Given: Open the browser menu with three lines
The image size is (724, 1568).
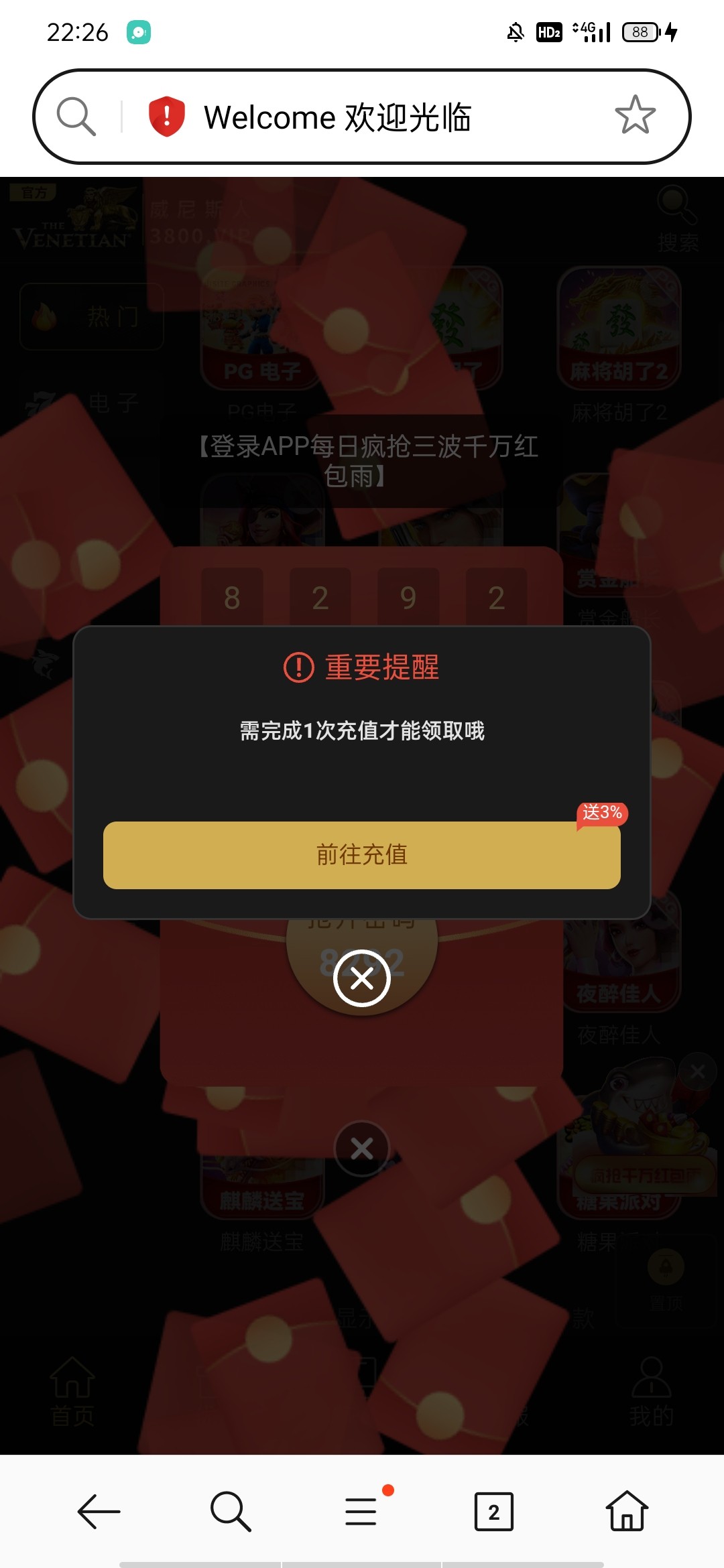Looking at the screenshot, I should tap(361, 1512).
